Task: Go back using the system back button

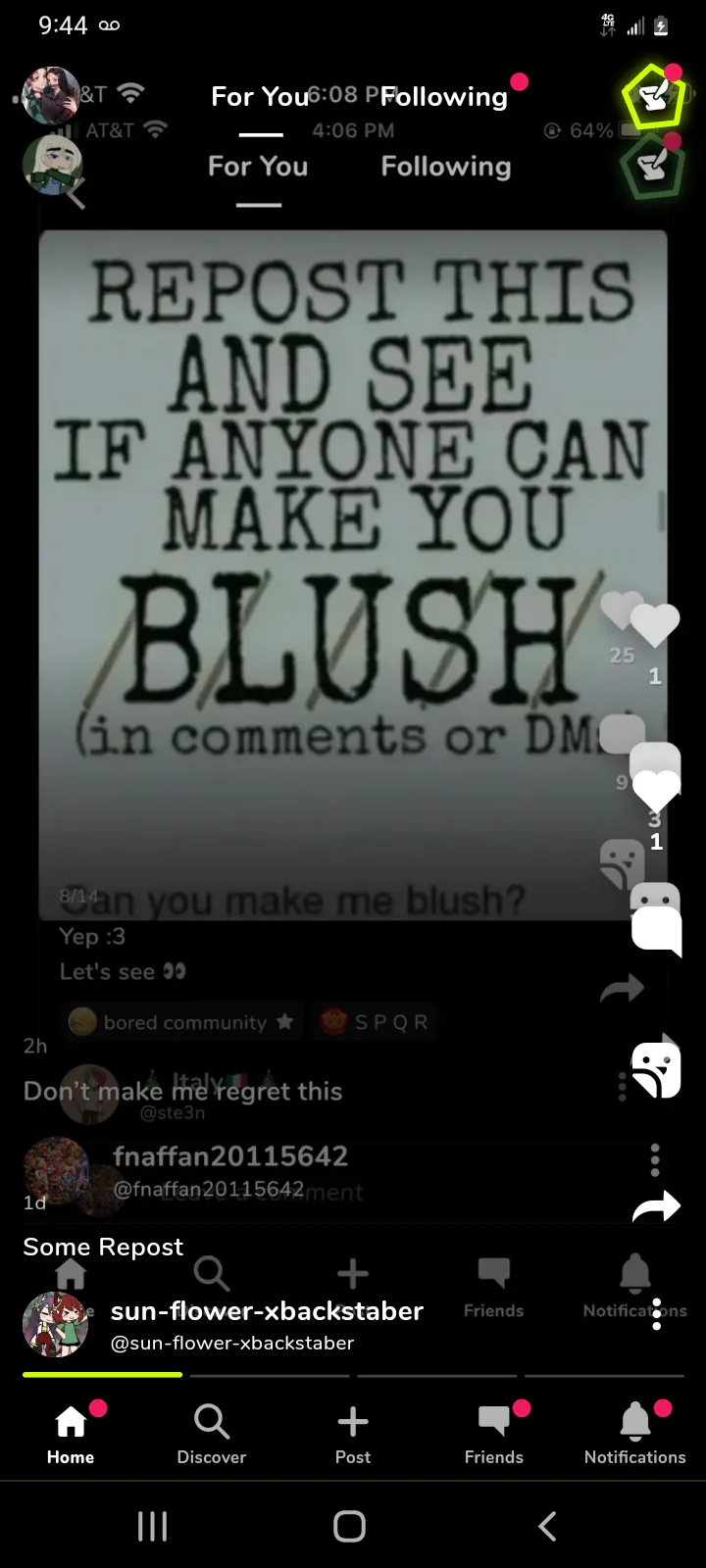Action: 547,1526
